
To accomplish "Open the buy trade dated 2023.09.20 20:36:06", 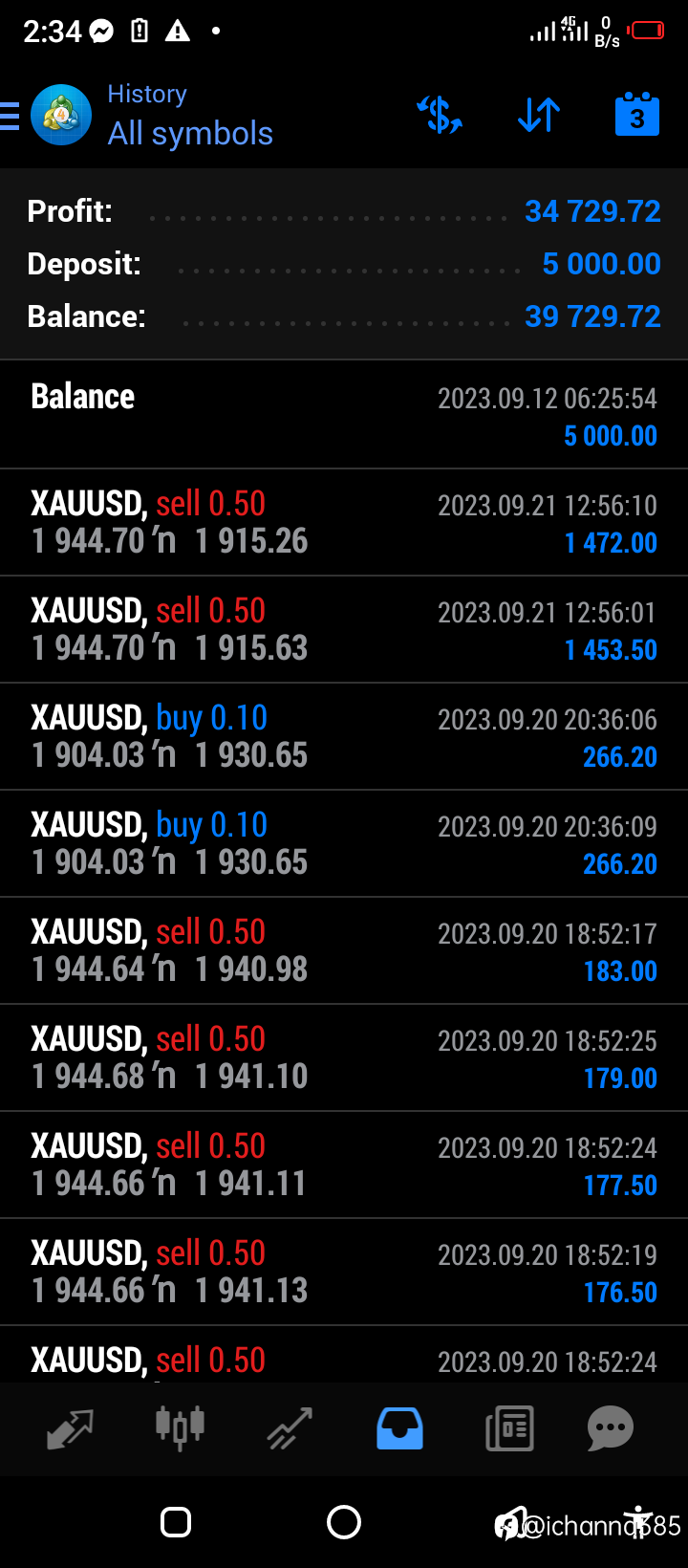I will point(344,736).
